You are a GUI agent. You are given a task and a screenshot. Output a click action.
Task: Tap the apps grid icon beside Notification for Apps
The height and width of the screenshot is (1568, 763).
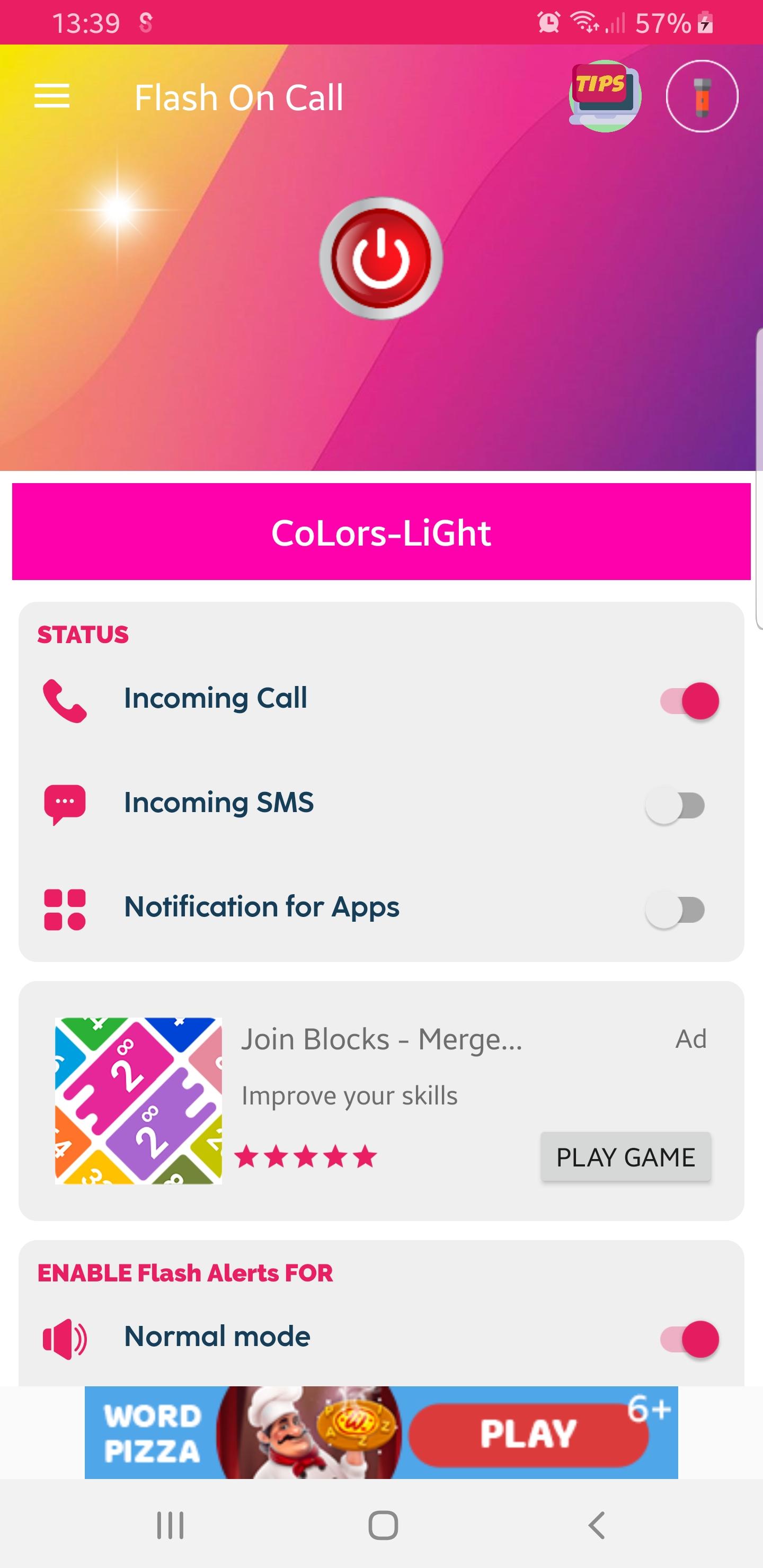(x=66, y=907)
